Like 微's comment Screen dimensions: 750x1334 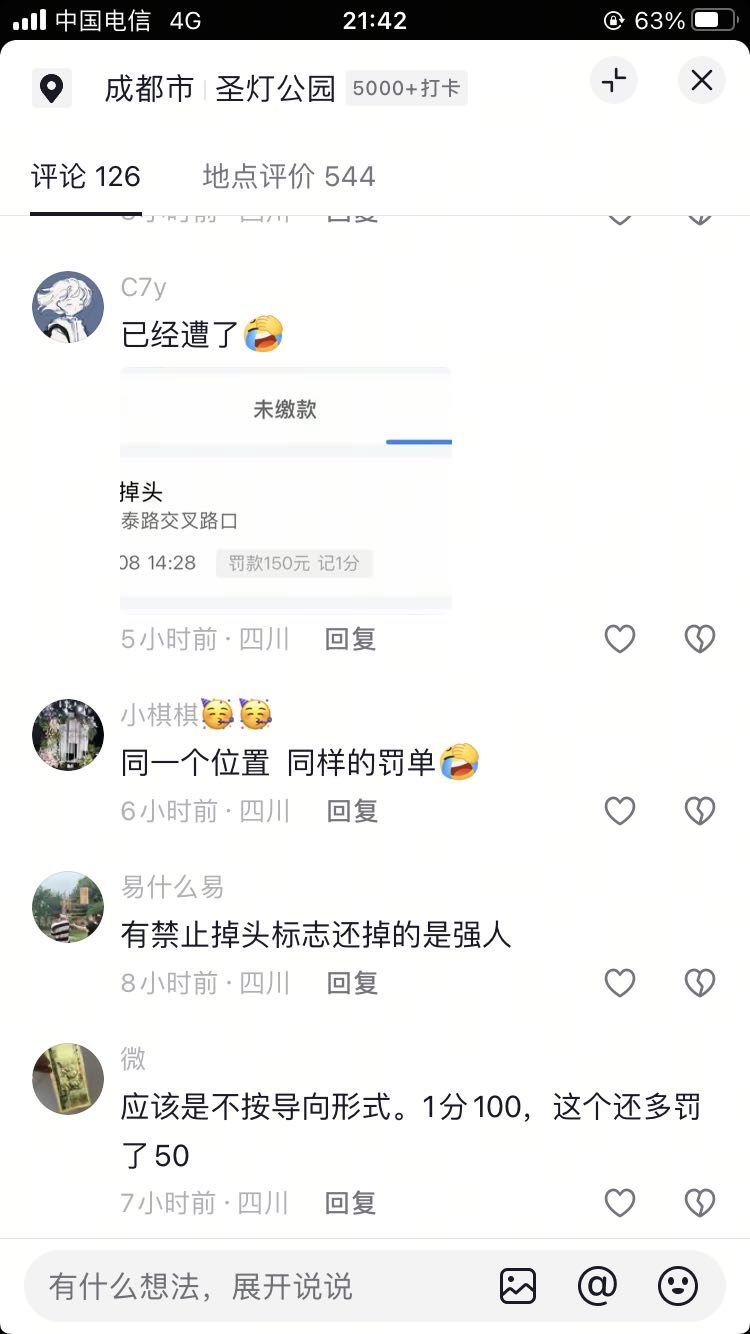(x=620, y=1202)
